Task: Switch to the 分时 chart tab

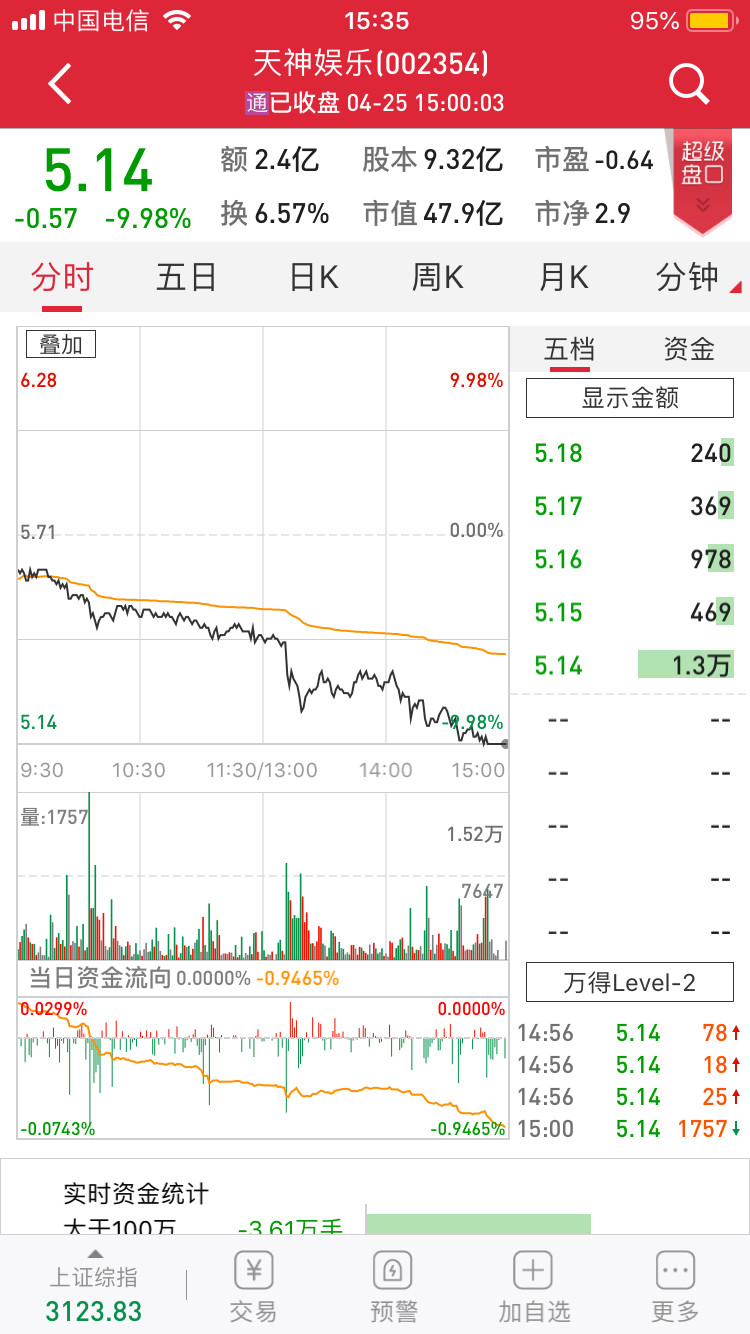Action: pos(62,277)
